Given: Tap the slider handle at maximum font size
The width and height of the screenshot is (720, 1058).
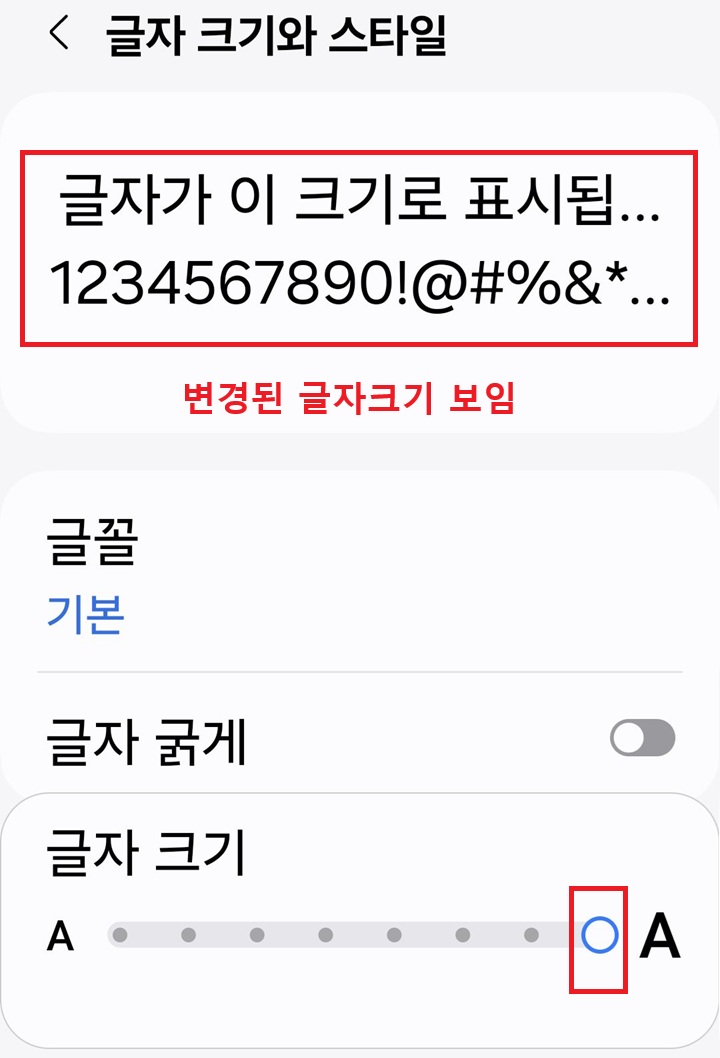Looking at the screenshot, I should coord(598,934).
